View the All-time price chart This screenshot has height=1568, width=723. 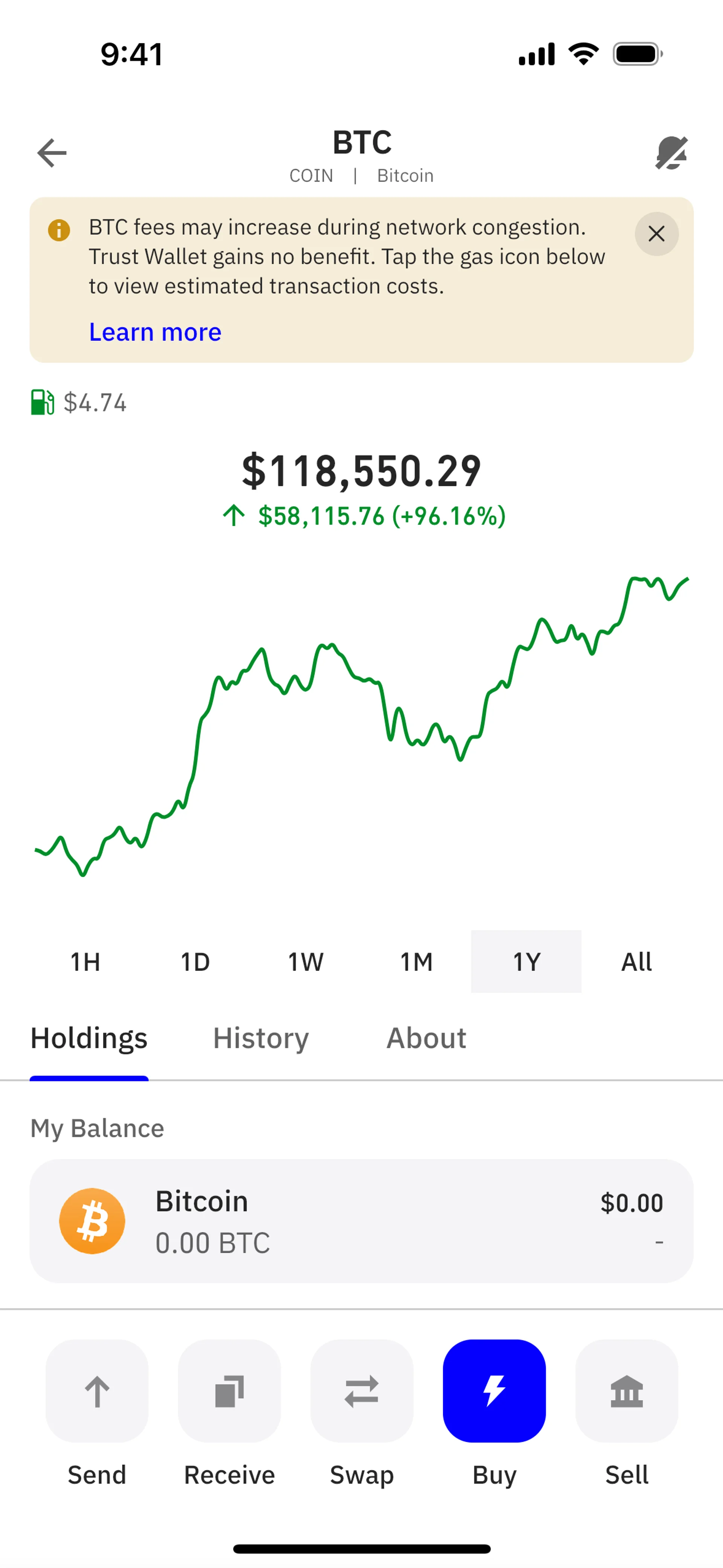click(637, 962)
